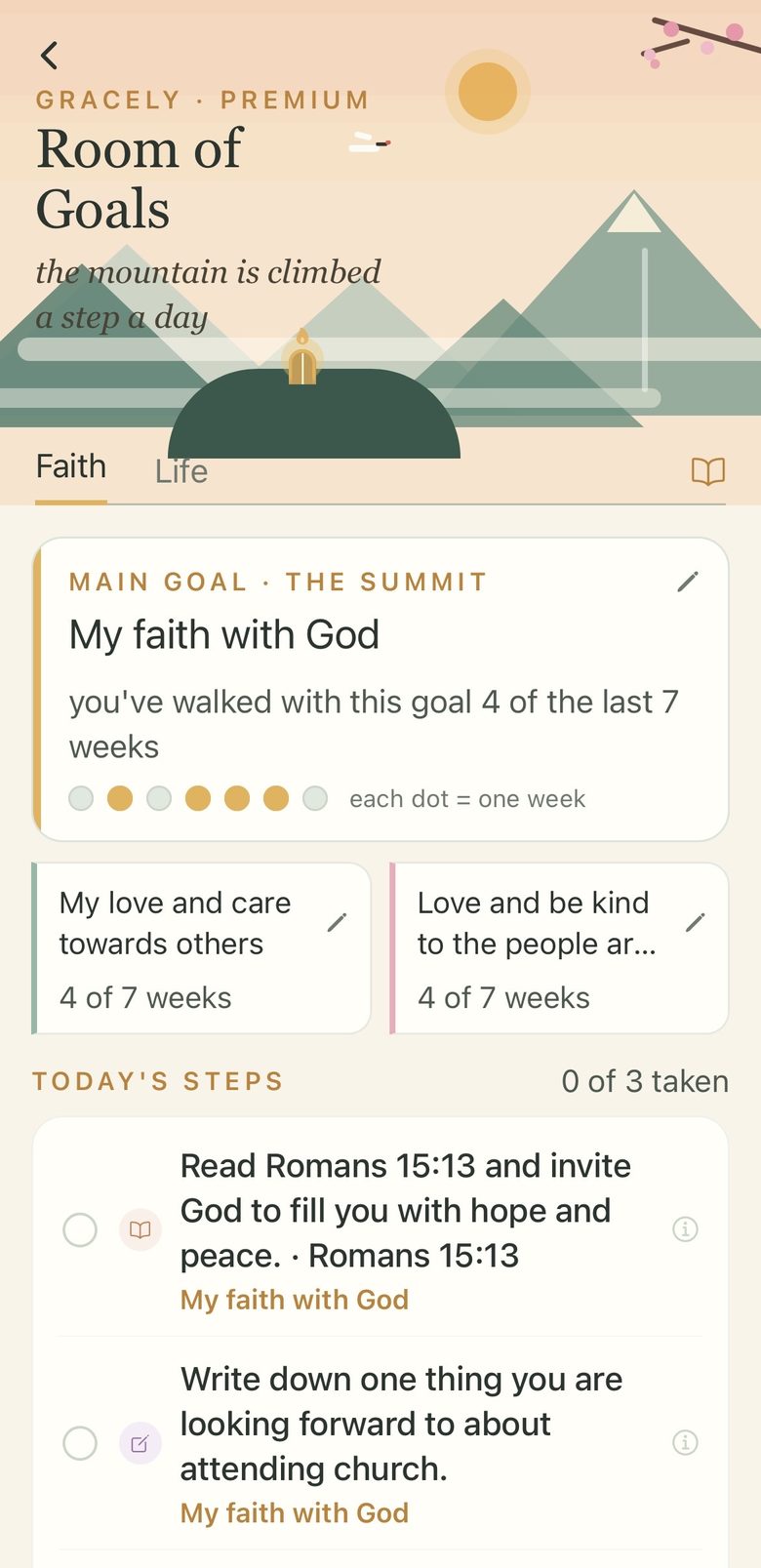Go back with the top-left arrow
Image resolution: width=761 pixels, height=1568 pixels.
point(50,55)
